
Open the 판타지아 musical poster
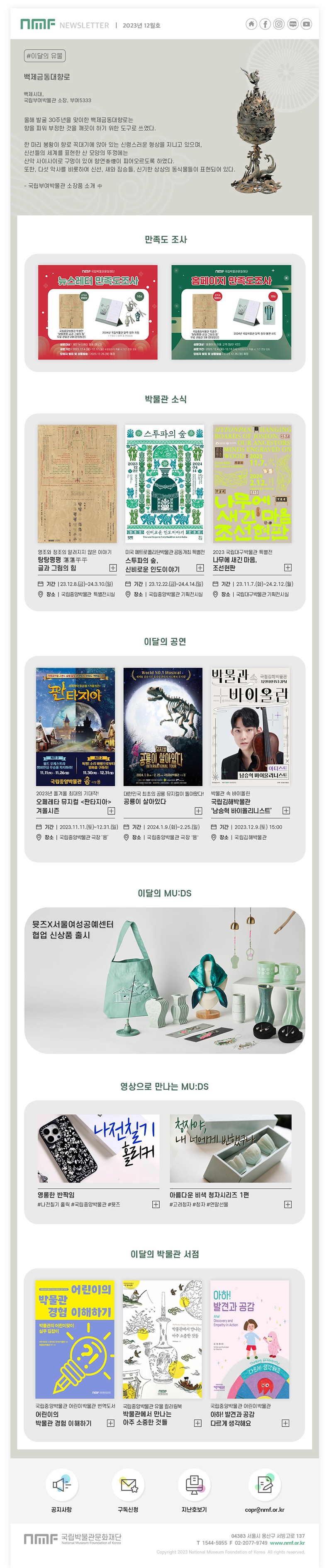coord(76,727)
